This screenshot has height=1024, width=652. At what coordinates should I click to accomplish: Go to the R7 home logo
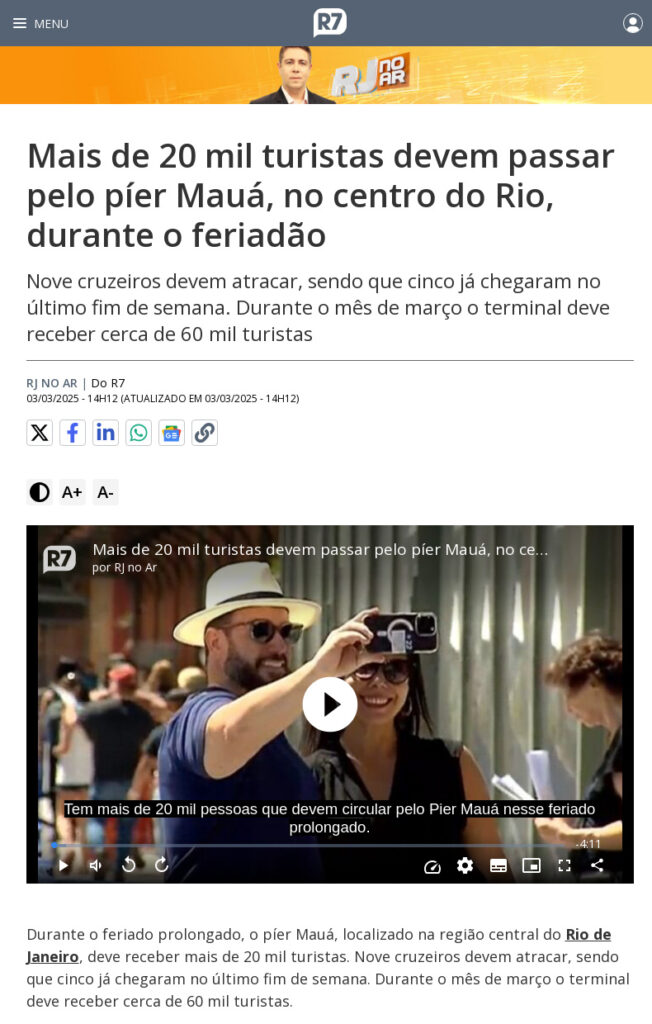click(330, 22)
